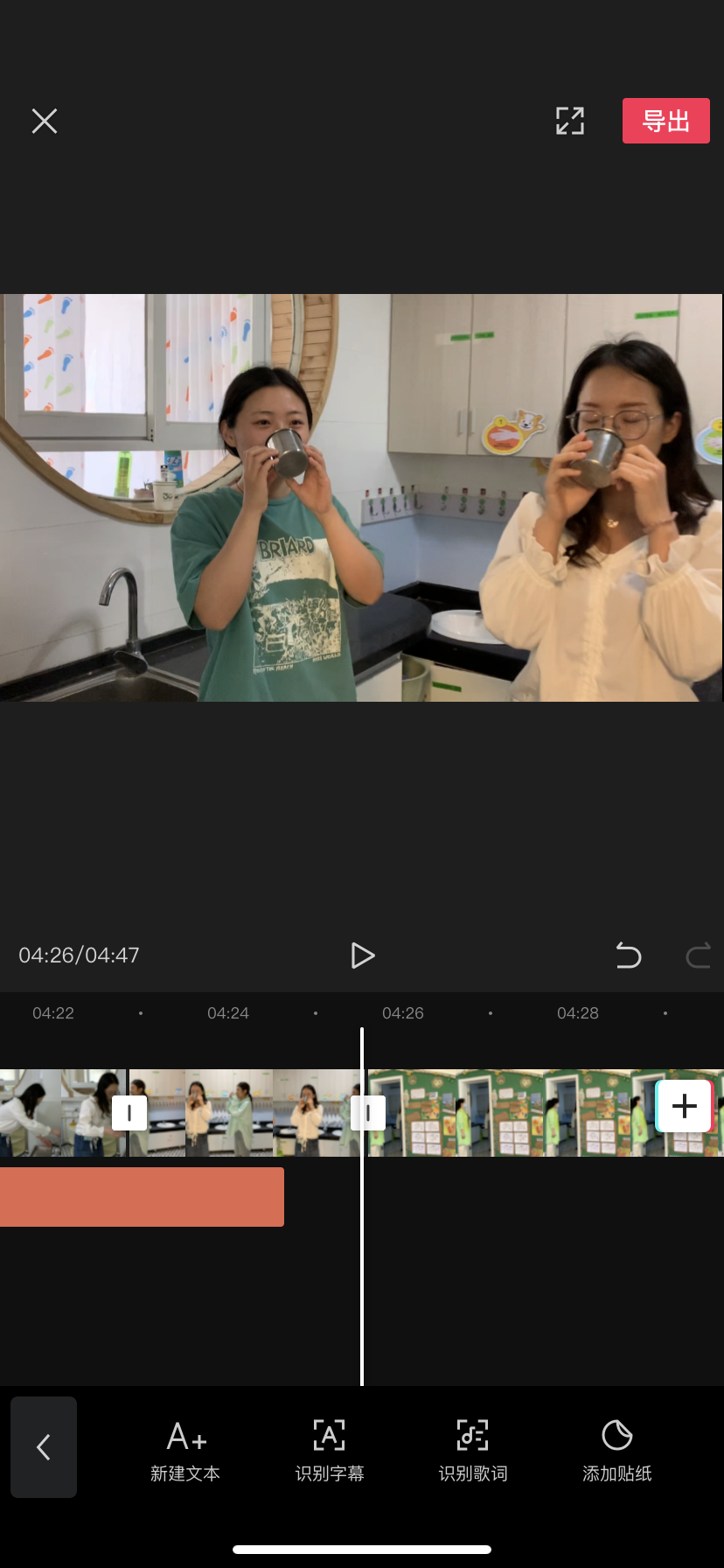The image size is (724, 1568).
Task: Enter fullscreen preview mode
Action: click(x=570, y=121)
